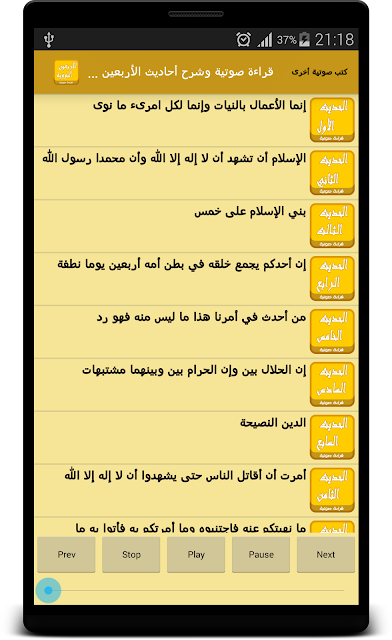
Task: Select hadith أمرت أن أقاتل الناس
Action: point(196,491)
